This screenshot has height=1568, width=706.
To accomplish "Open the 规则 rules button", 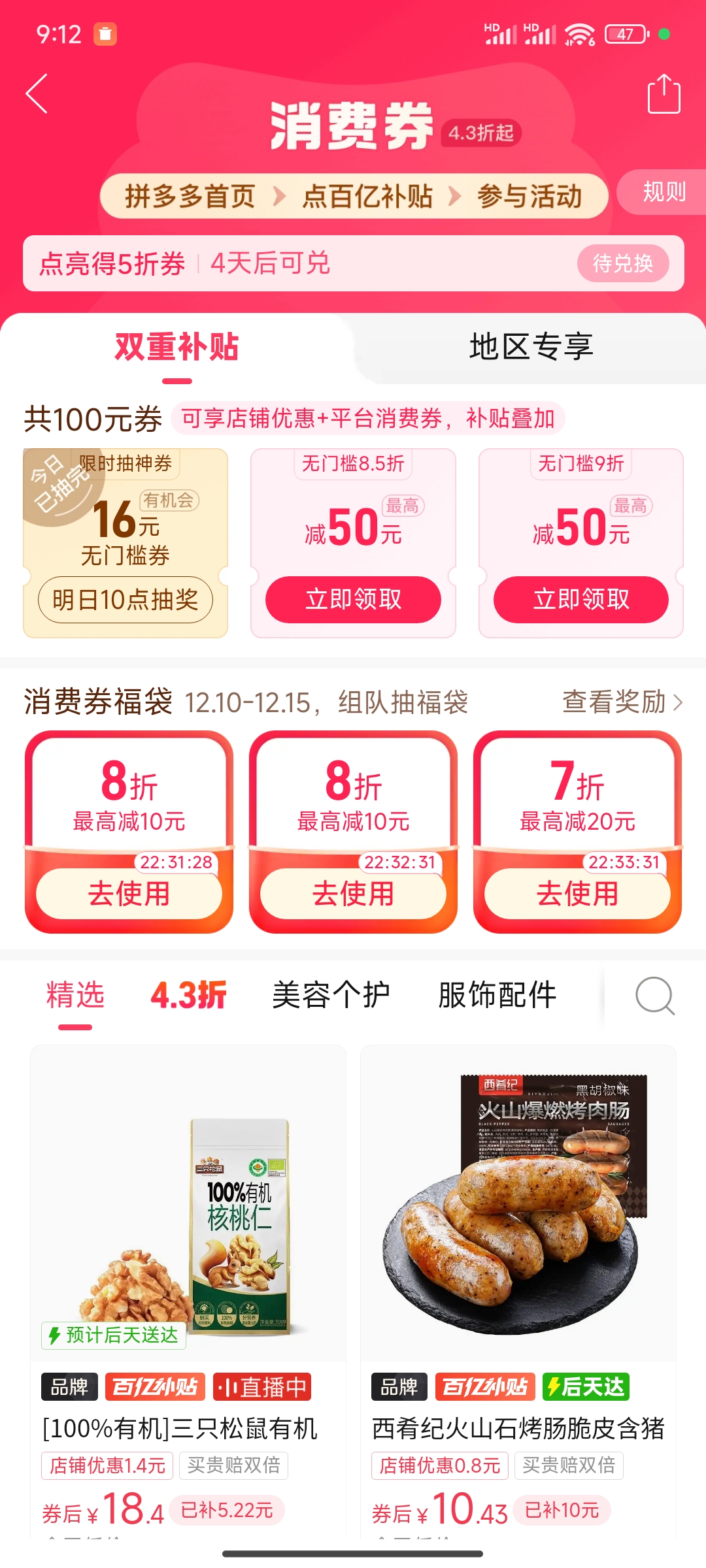I will 664,192.
